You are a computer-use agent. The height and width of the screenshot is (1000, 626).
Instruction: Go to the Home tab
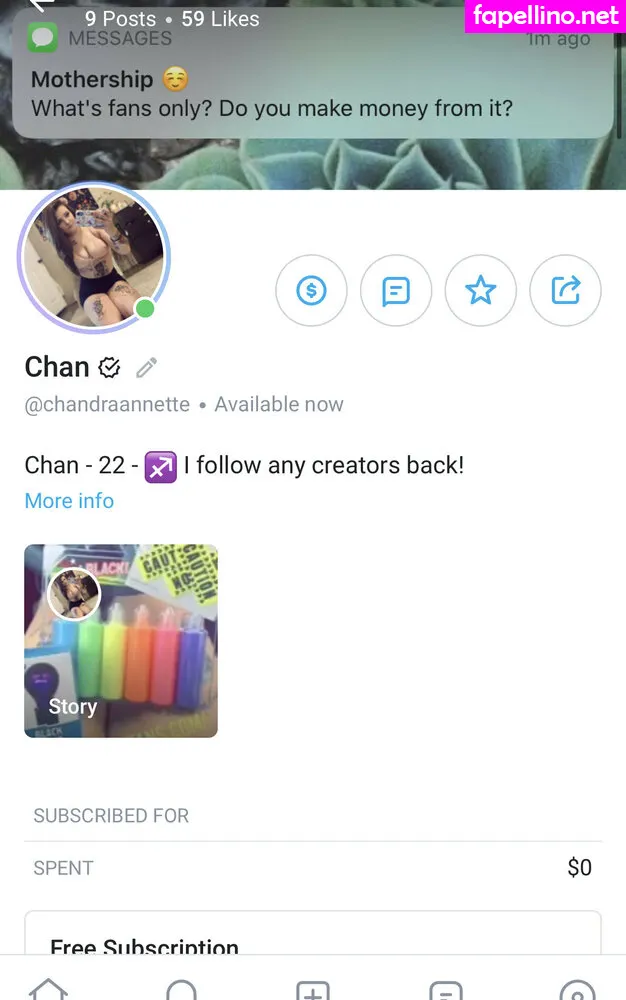point(48,989)
